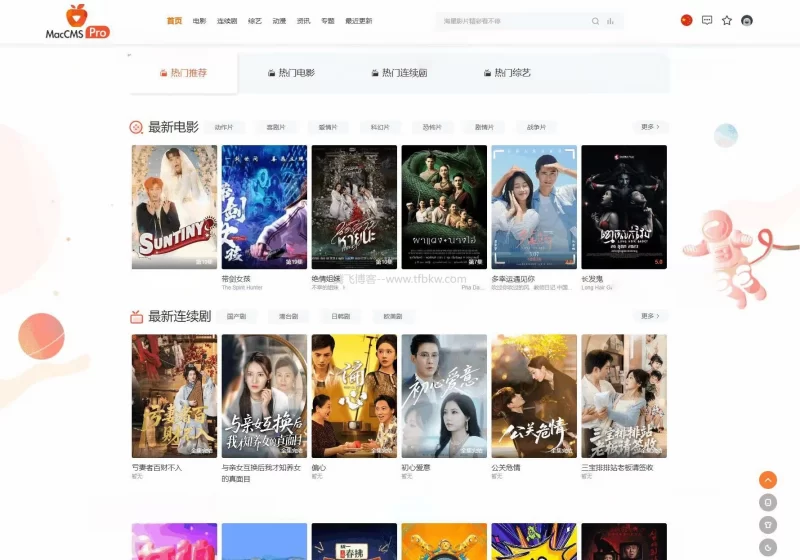Viewport: 800px width, 560px height.
Task: Filter latest movies by 科幻片
Action: [x=380, y=127]
